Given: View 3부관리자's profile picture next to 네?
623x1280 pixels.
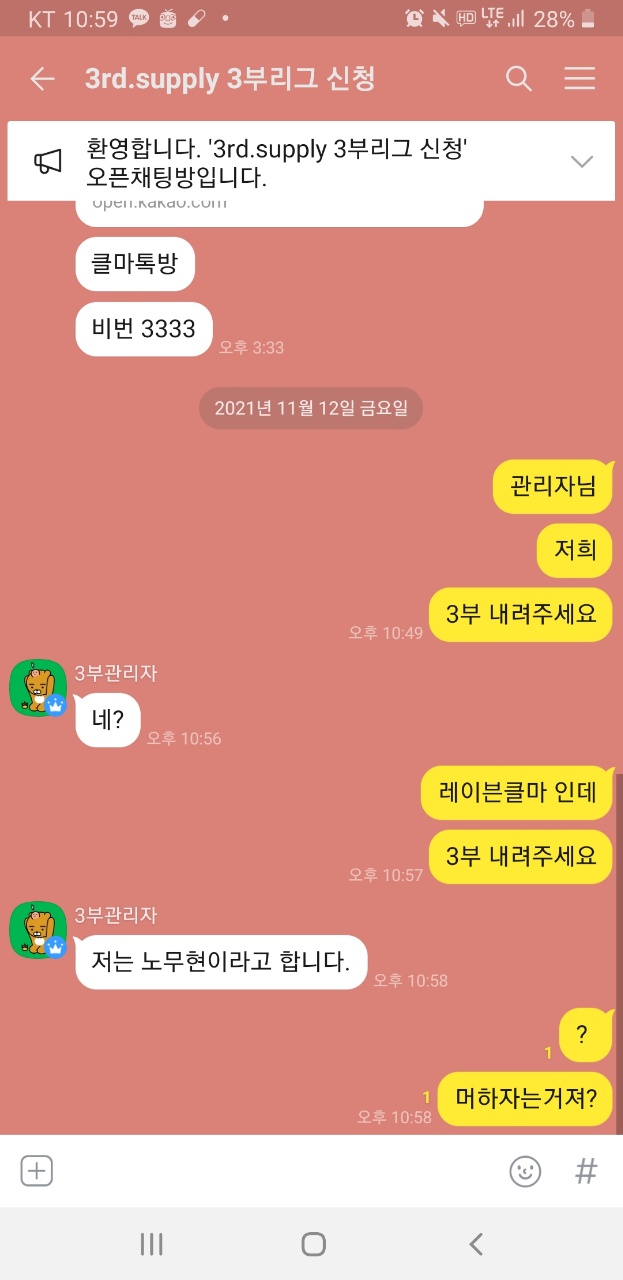Looking at the screenshot, I should 38,688.
